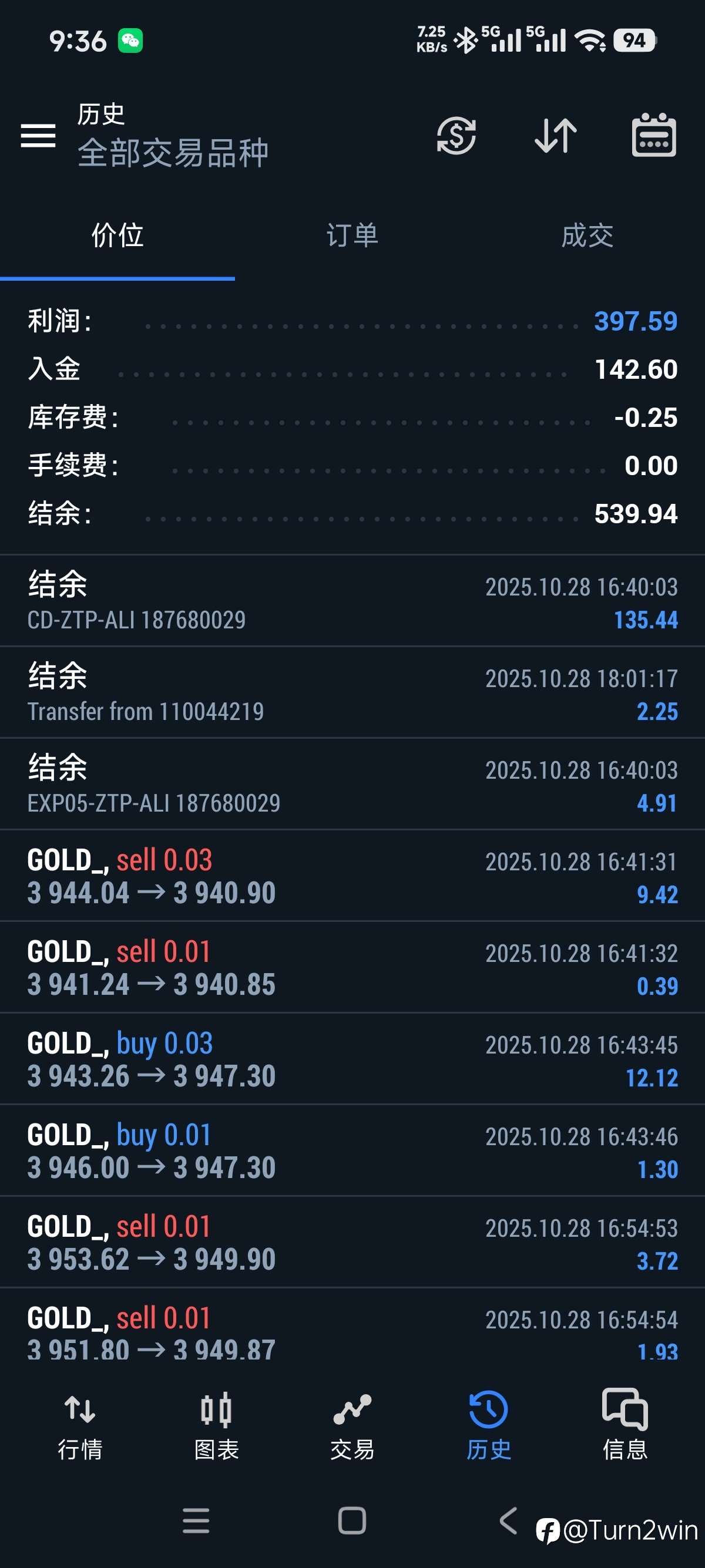The width and height of the screenshot is (705, 1568).
Task: Select the 价位 tab
Action: tap(117, 236)
